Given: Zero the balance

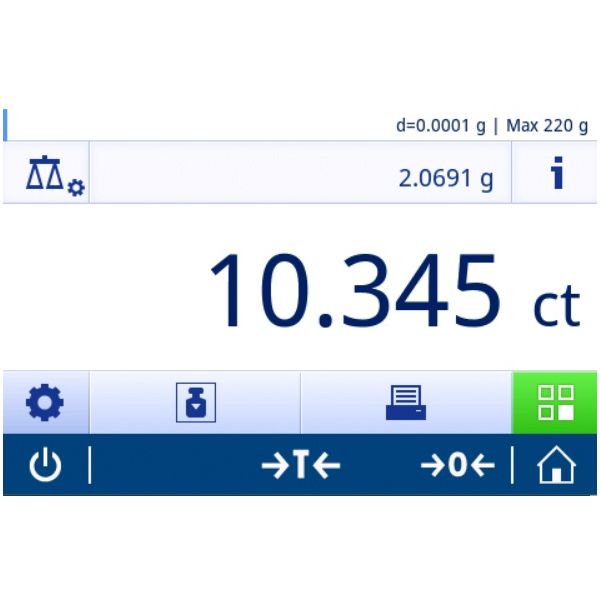Looking at the screenshot, I should [x=458, y=466].
